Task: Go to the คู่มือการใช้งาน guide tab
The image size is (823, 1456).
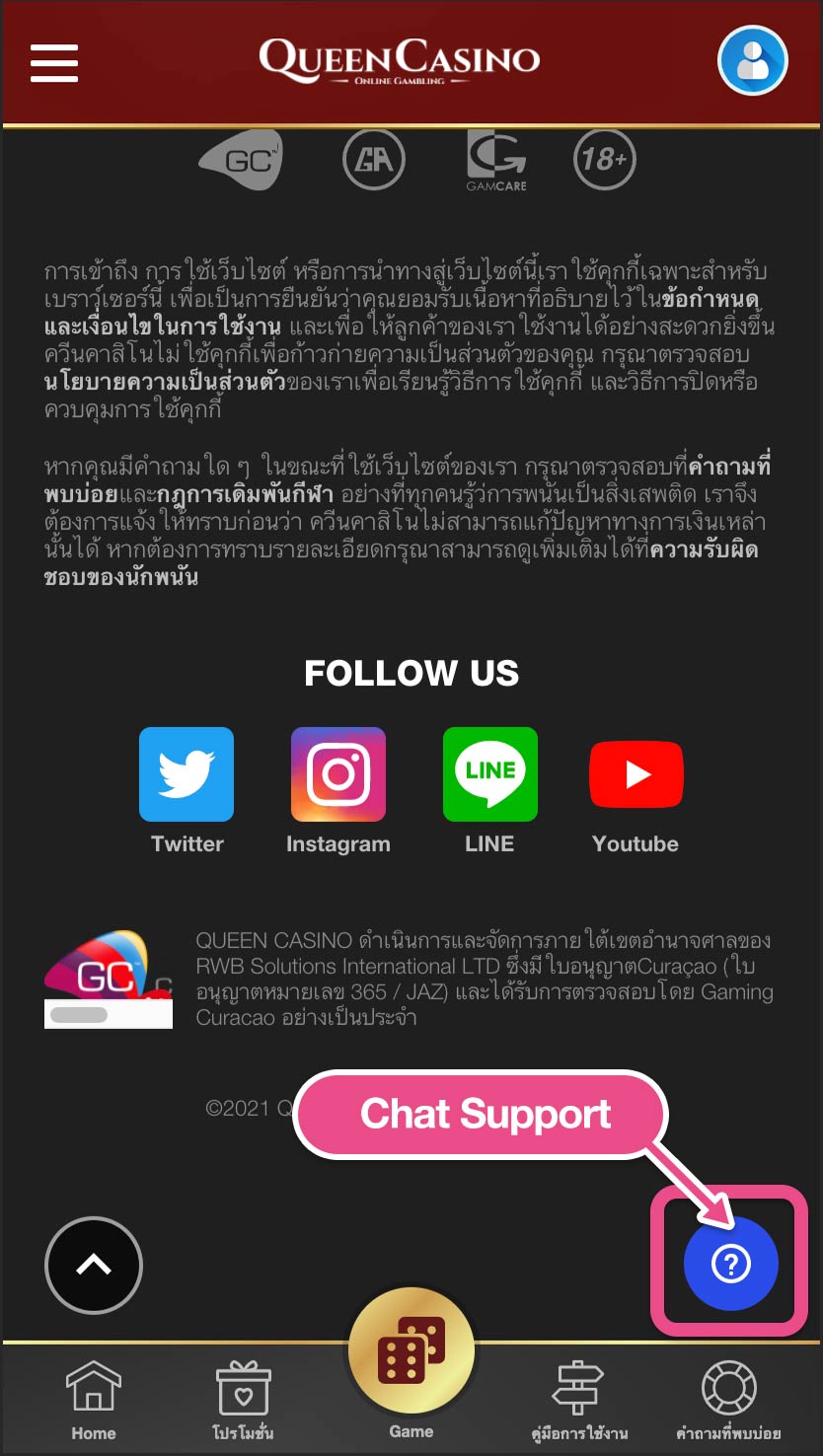Action: (x=578, y=1401)
